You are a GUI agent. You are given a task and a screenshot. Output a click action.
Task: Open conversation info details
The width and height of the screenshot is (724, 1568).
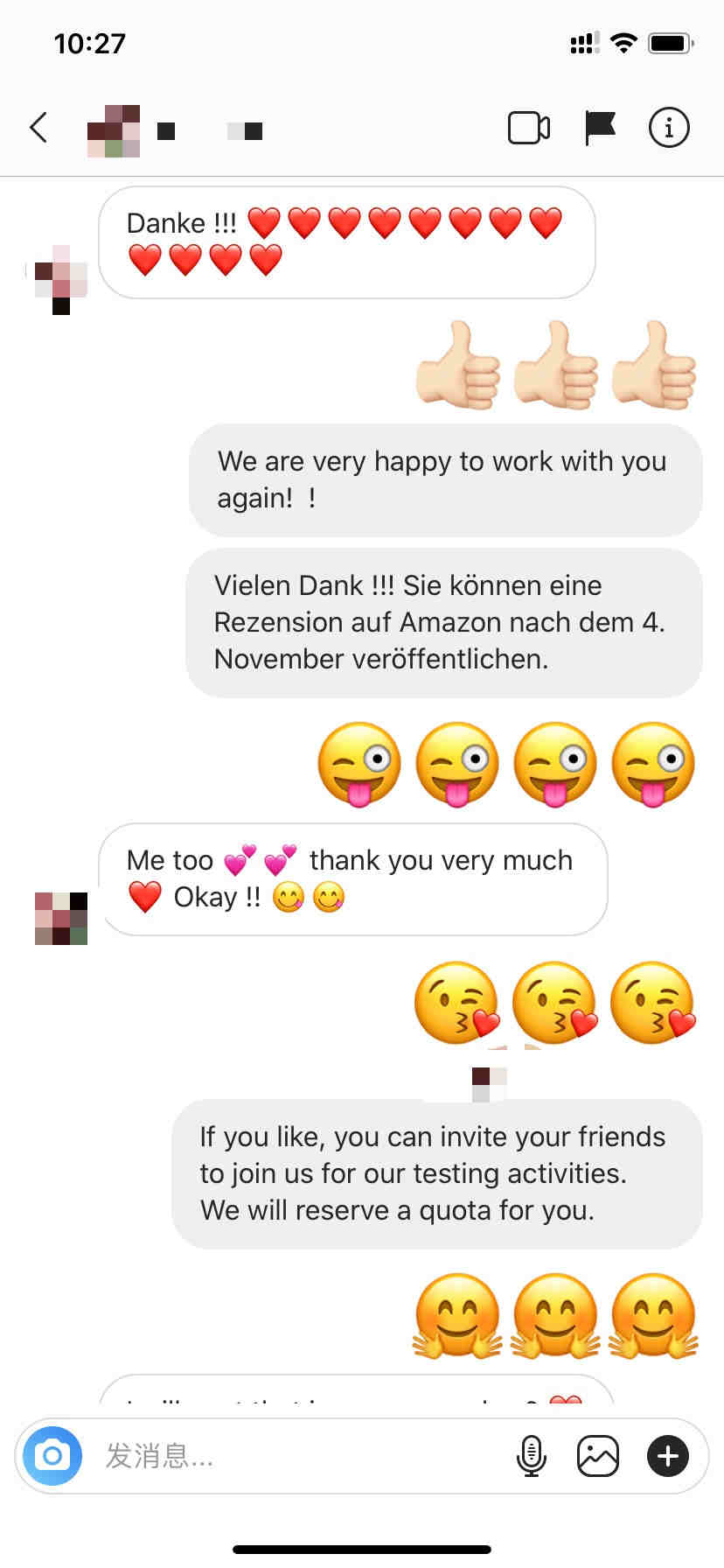pos(669,128)
